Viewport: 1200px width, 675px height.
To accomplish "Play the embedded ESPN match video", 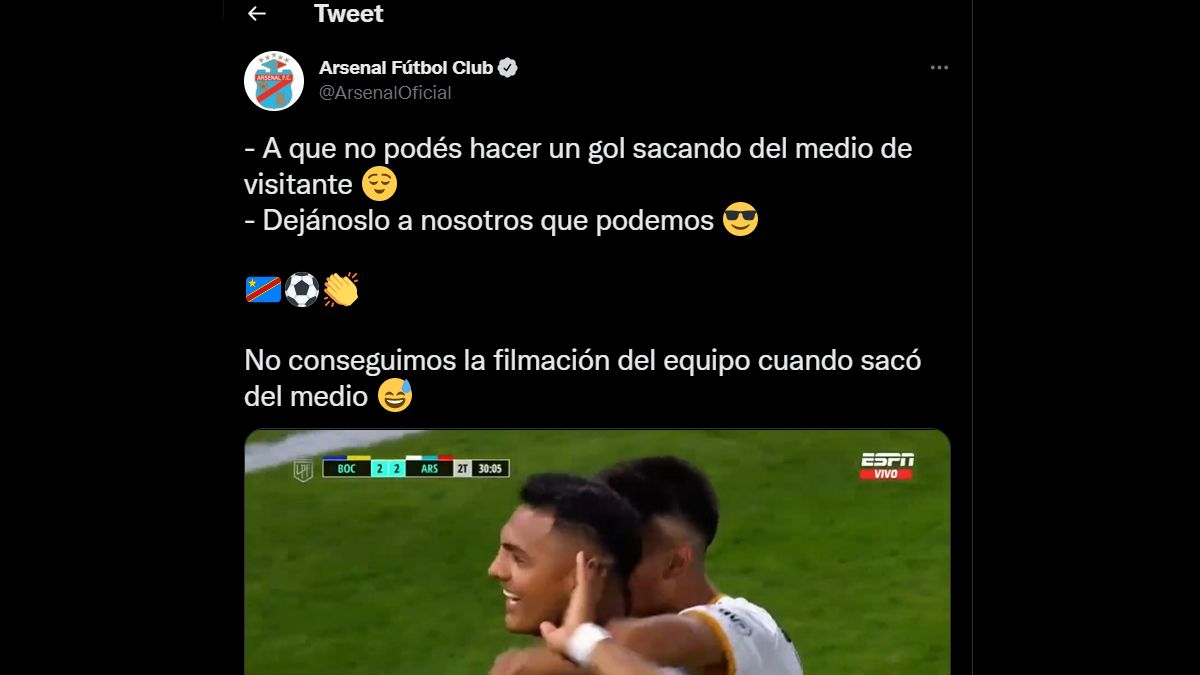I will coord(597,552).
